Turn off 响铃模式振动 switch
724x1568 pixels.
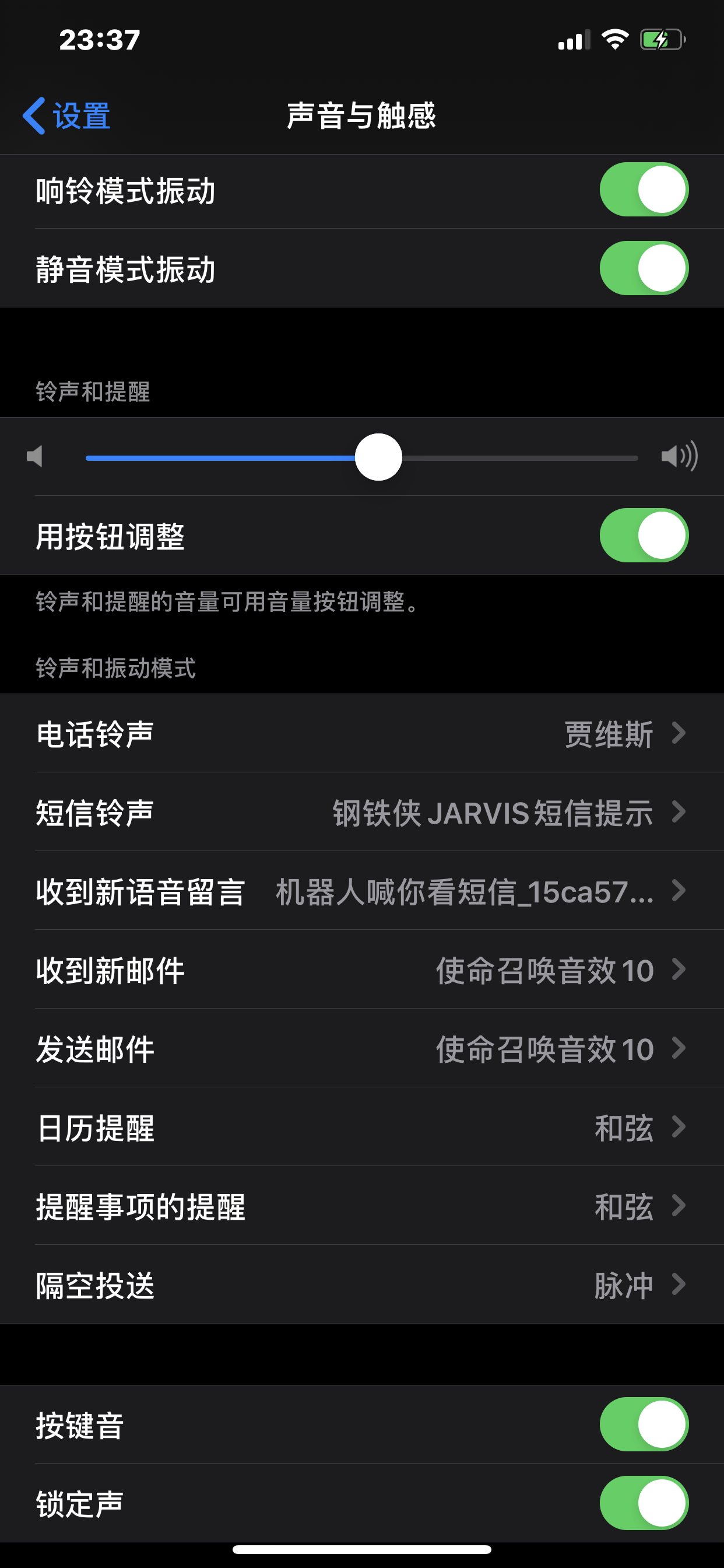644,190
